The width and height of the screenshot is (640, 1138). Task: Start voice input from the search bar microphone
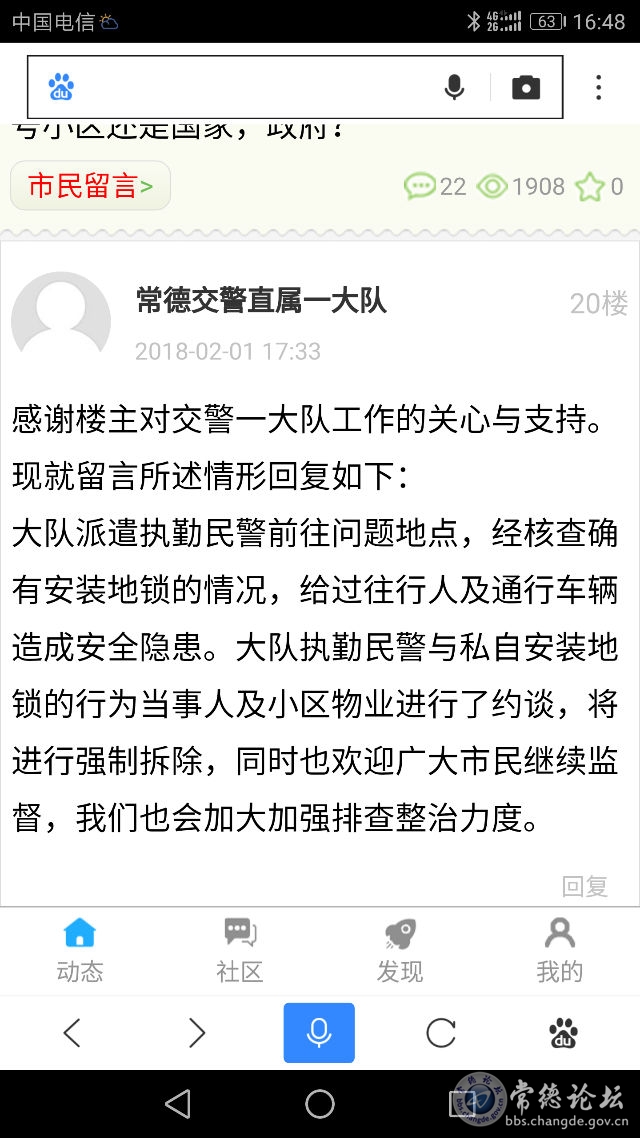tap(454, 87)
